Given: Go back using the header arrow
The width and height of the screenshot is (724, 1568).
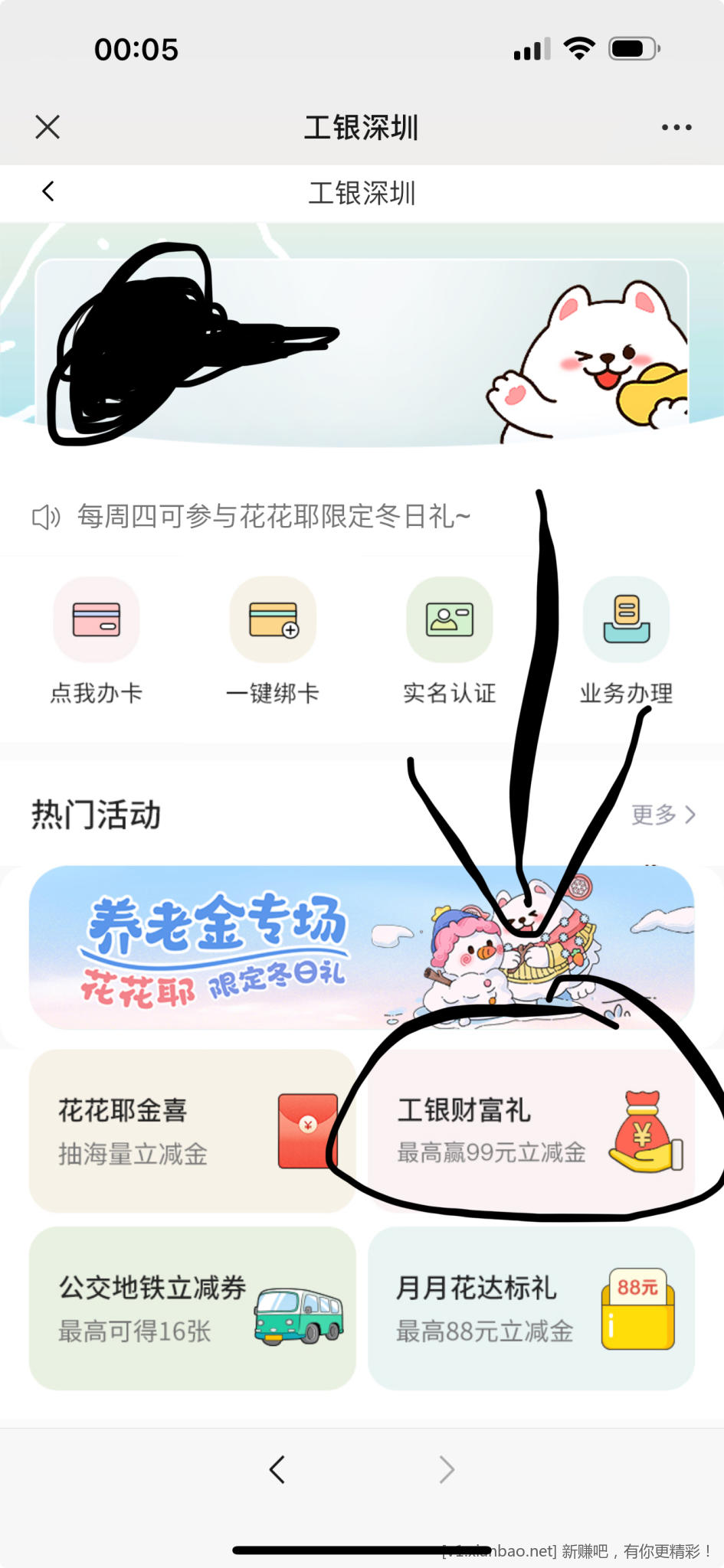Looking at the screenshot, I should click(48, 191).
